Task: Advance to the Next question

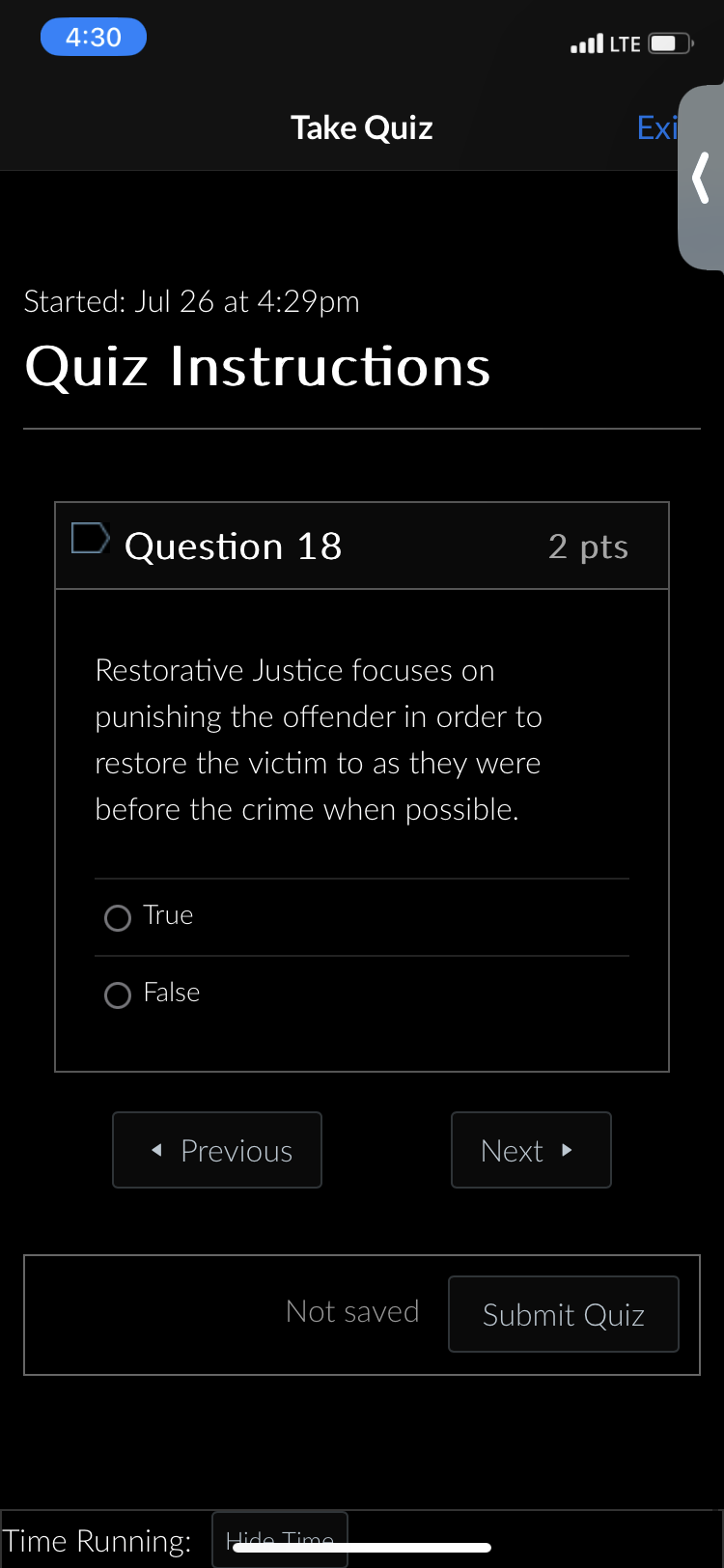Action: click(x=531, y=1150)
